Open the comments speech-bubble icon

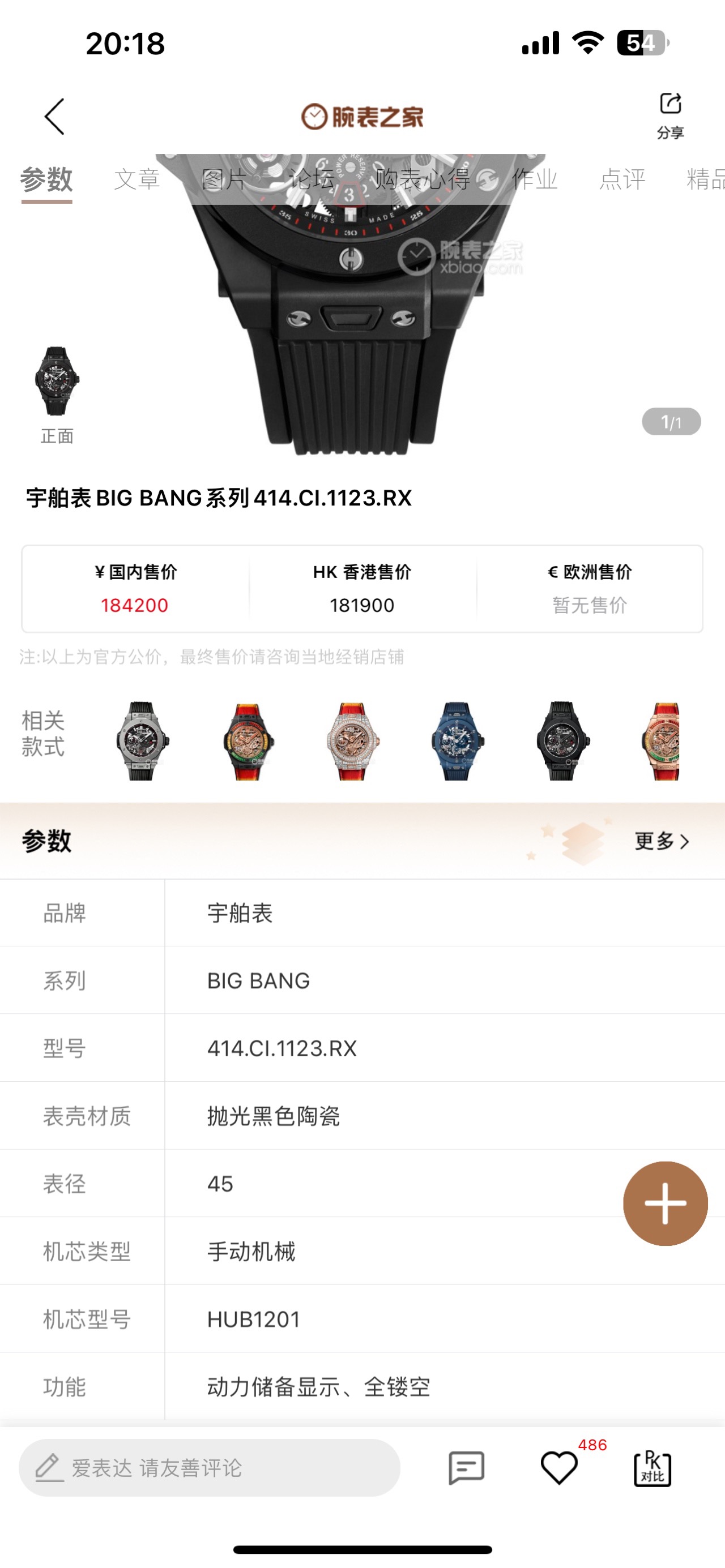tap(466, 1468)
